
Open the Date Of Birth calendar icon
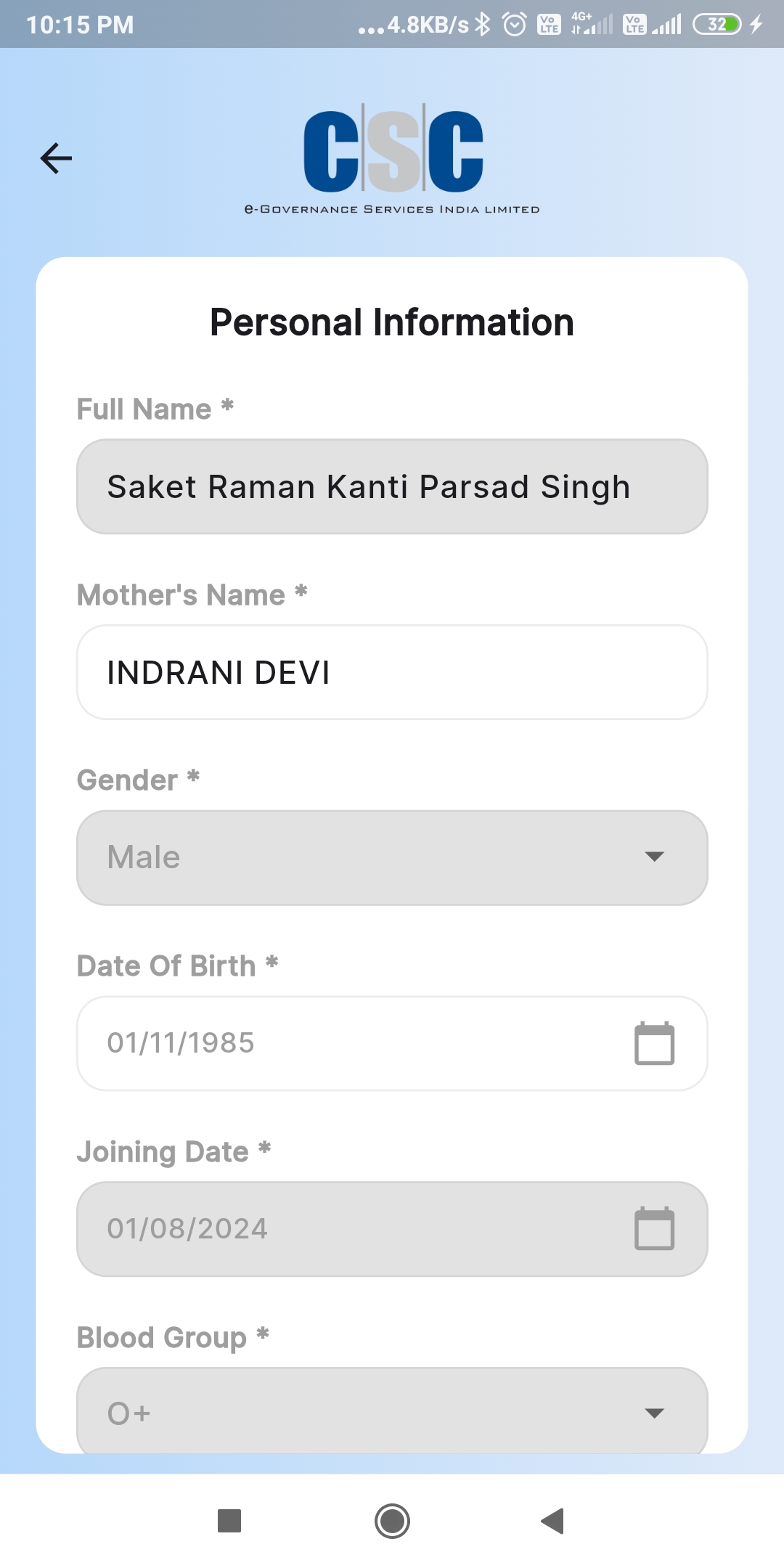click(654, 1043)
